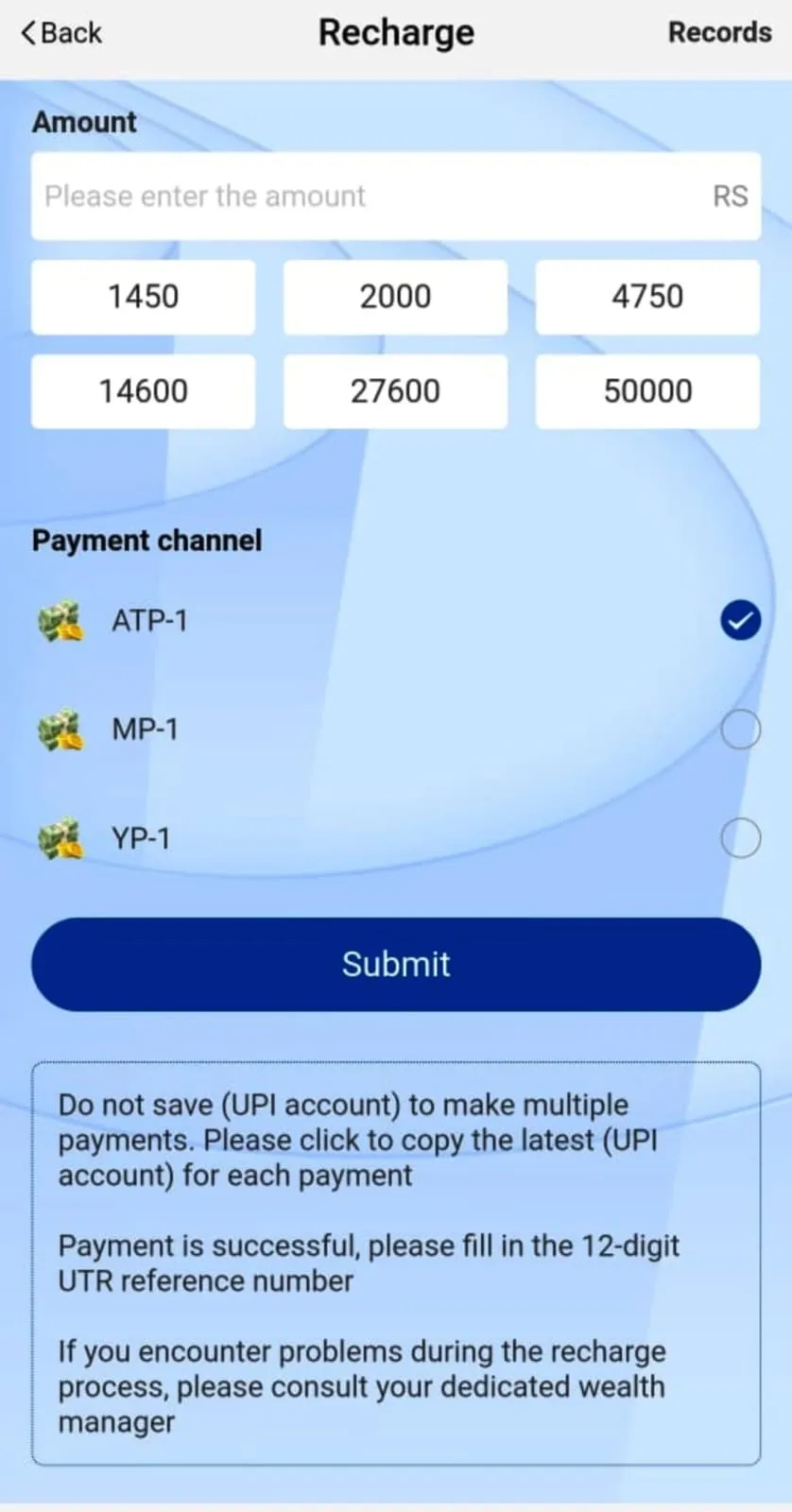Pick the 4750 amount option
The height and width of the screenshot is (1512, 792).
647,297
